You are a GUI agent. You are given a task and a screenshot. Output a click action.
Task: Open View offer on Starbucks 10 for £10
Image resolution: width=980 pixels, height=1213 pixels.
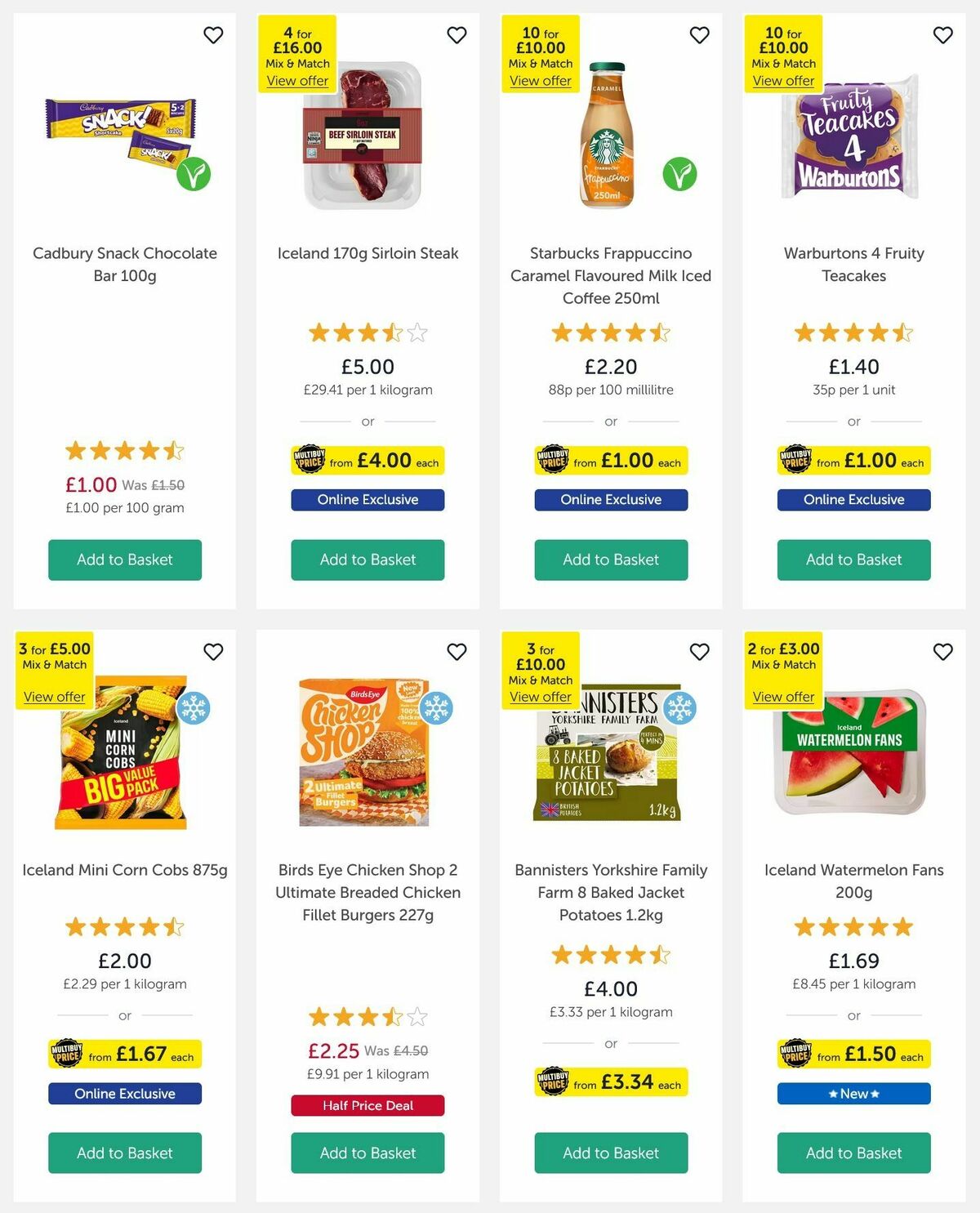[x=541, y=81]
